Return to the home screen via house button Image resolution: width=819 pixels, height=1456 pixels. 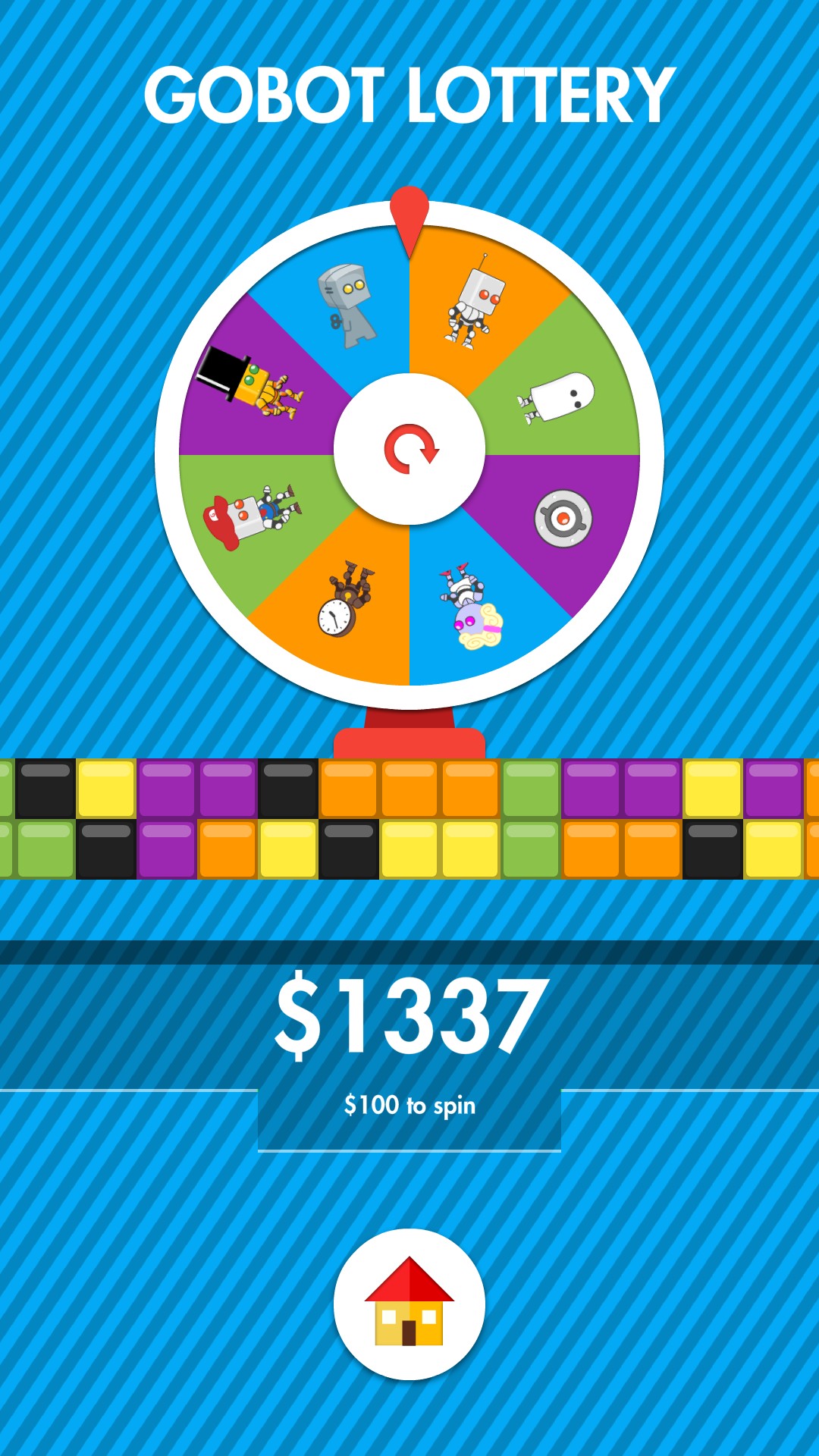(x=409, y=1304)
